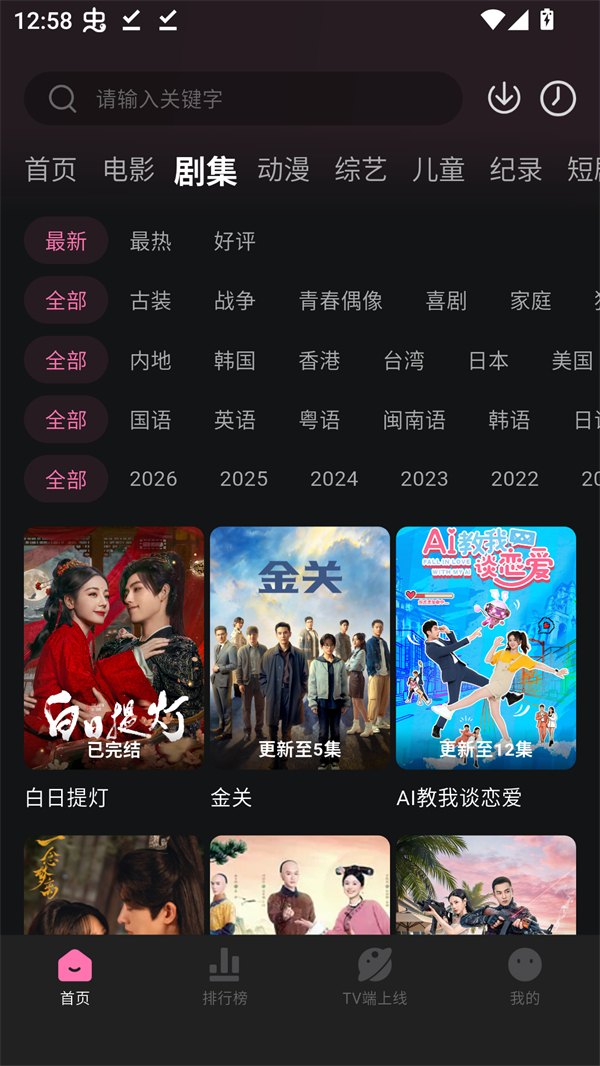Open the drama 白日提灯
Screen dimensions: 600x1066
(114, 648)
